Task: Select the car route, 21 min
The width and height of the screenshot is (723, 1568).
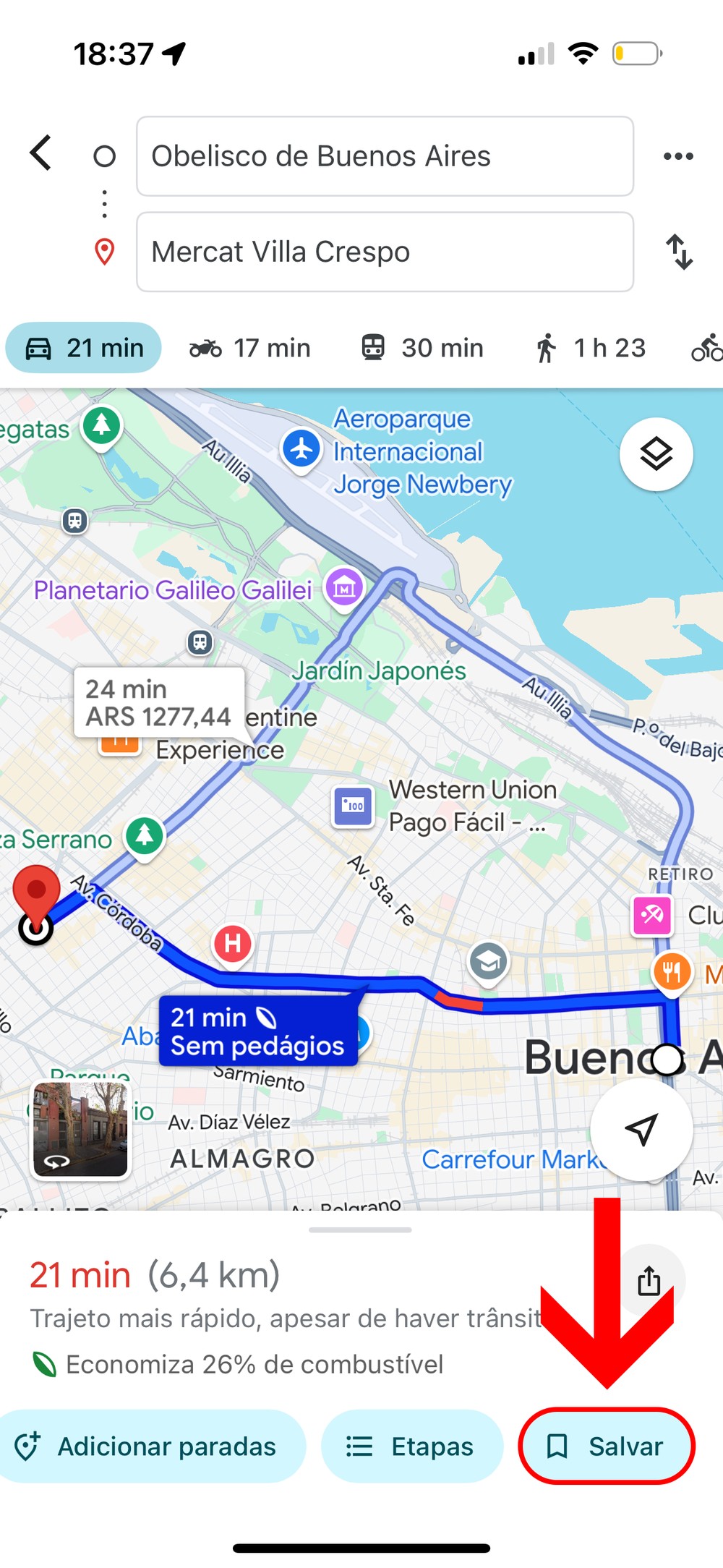Action: 84,348
